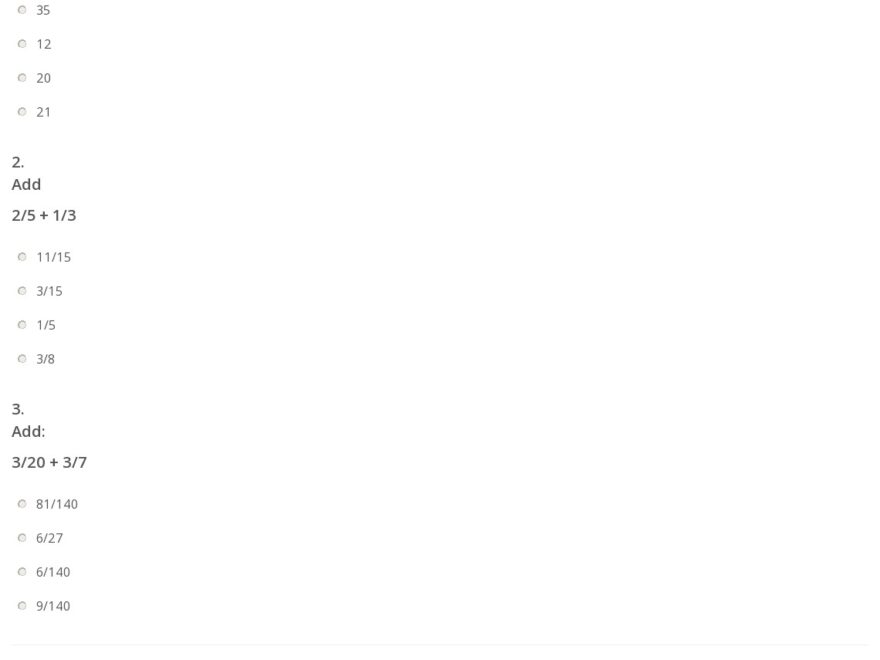The width and height of the screenshot is (880, 660).
Task: Mark 9/140 as the answer
Action: (x=22, y=606)
